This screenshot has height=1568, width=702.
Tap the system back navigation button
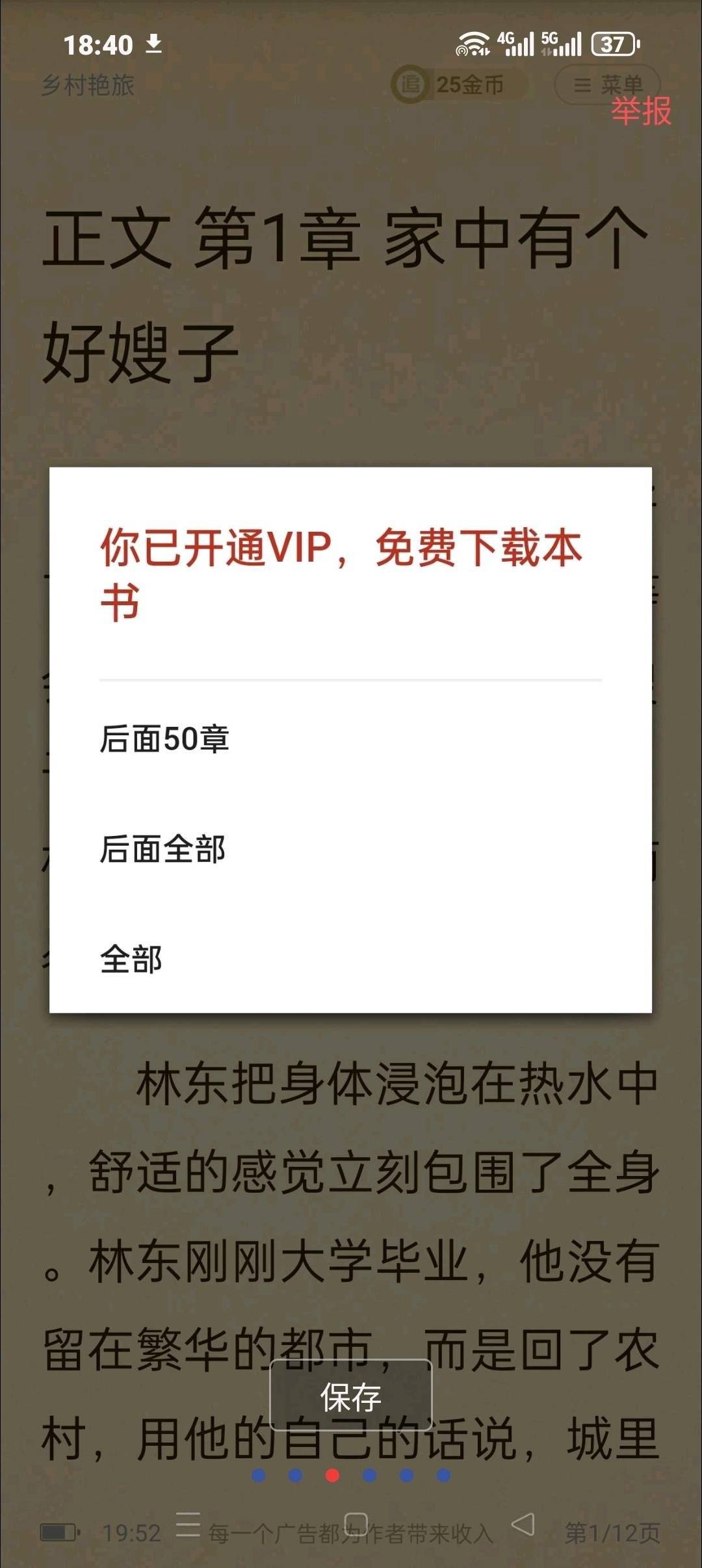[523, 1524]
